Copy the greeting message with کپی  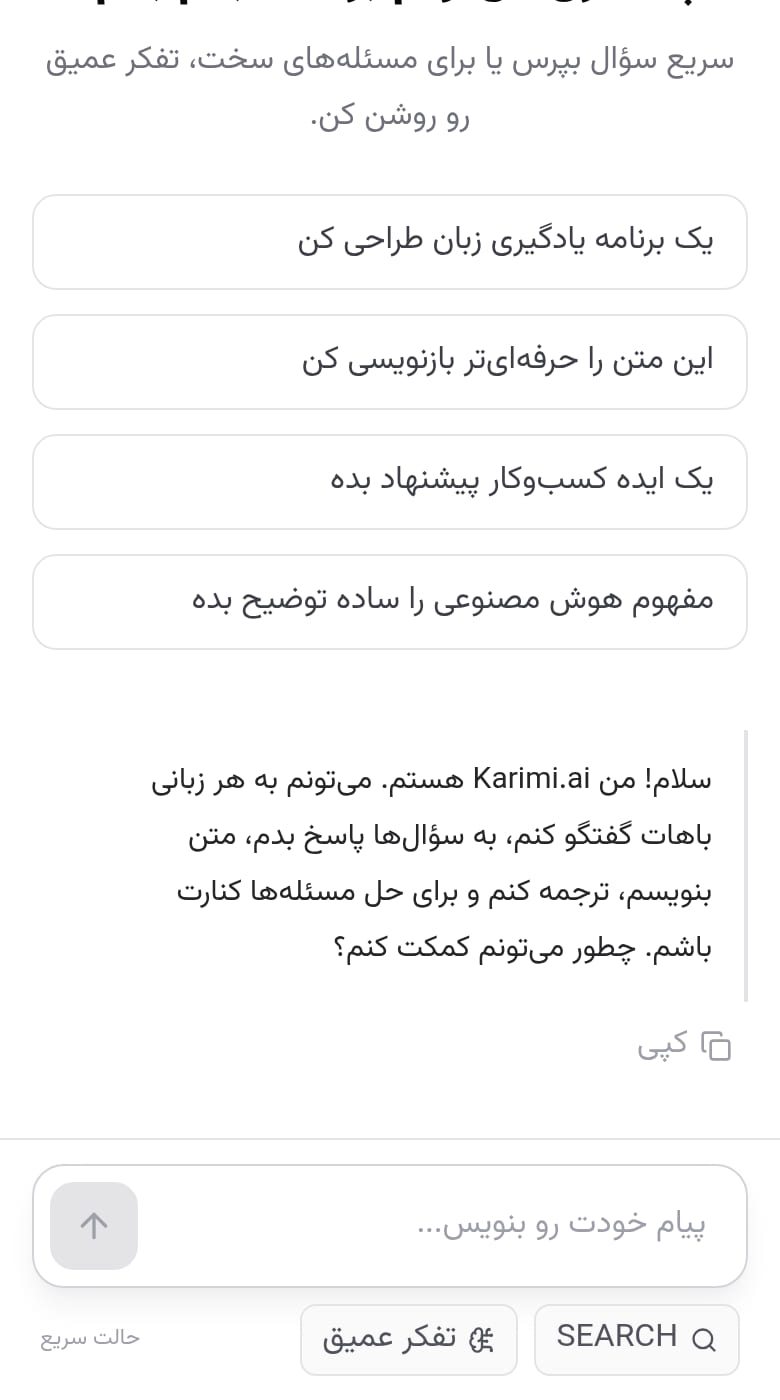pyautogui.click(x=685, y=1045)
